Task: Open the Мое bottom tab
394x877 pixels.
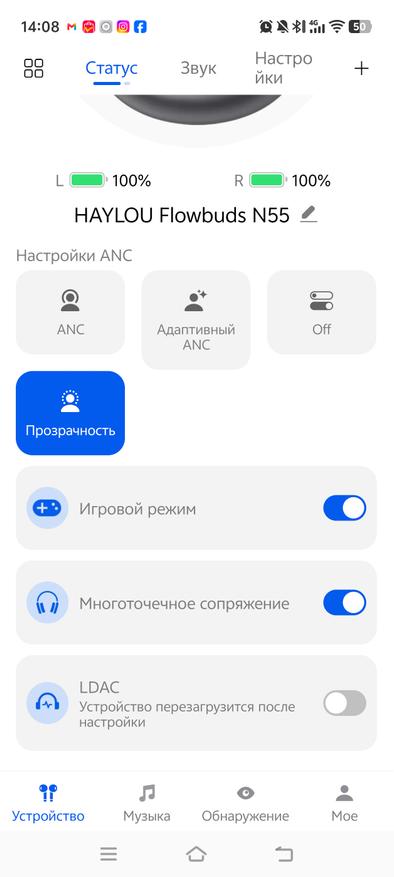Action: (344, 803)
